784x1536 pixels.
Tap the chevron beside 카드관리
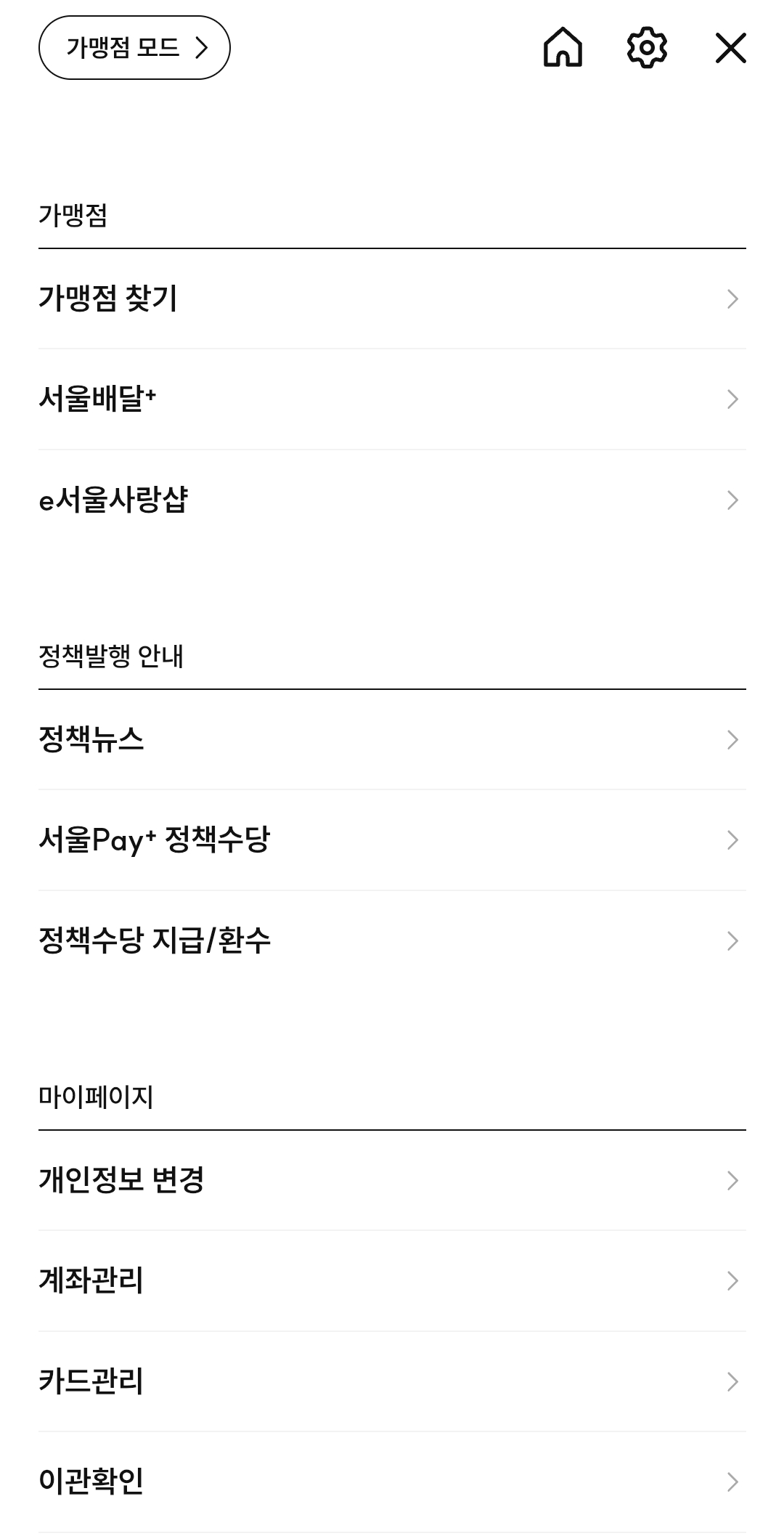[732, 1381]
